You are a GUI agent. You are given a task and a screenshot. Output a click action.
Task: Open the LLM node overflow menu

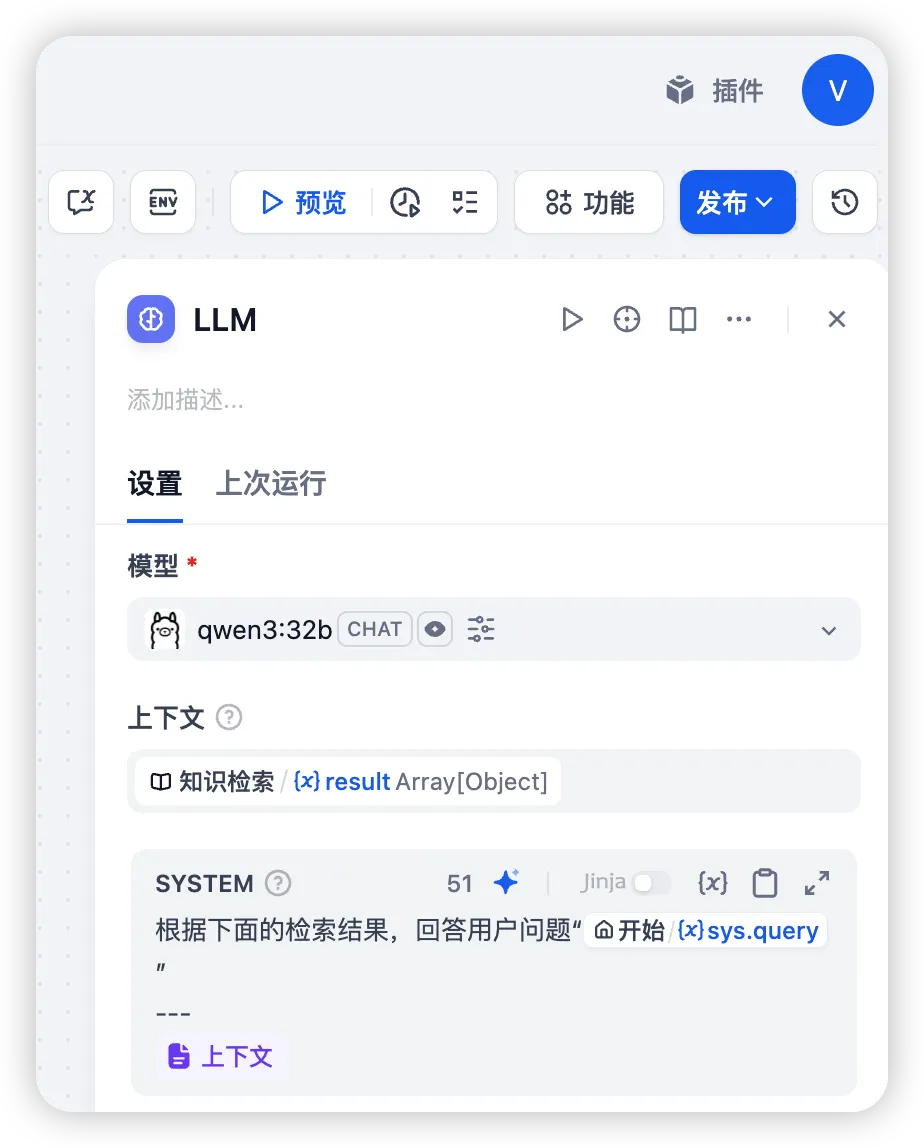(739, 319)
